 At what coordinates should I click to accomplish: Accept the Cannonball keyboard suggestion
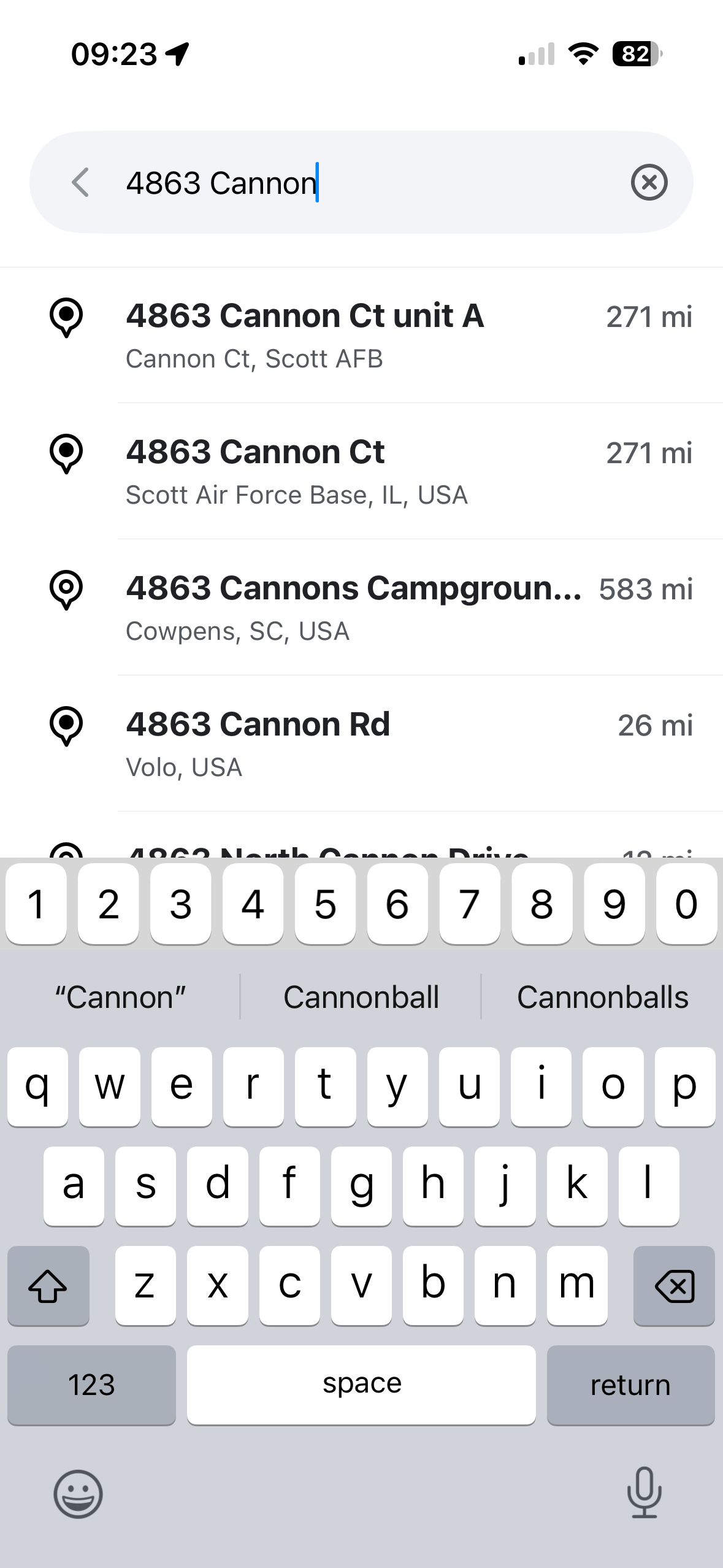pyautogui.click(x=361, y=997)
